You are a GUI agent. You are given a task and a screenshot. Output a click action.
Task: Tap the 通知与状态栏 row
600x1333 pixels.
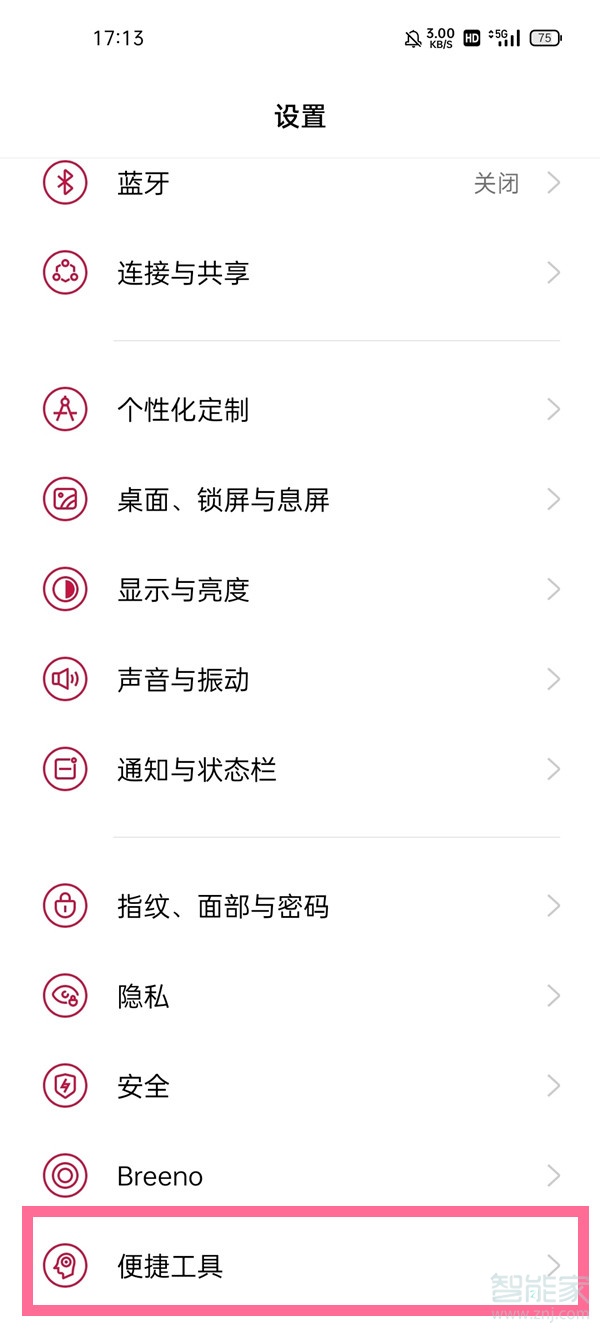pyautogui.click(x=300, y=770)
